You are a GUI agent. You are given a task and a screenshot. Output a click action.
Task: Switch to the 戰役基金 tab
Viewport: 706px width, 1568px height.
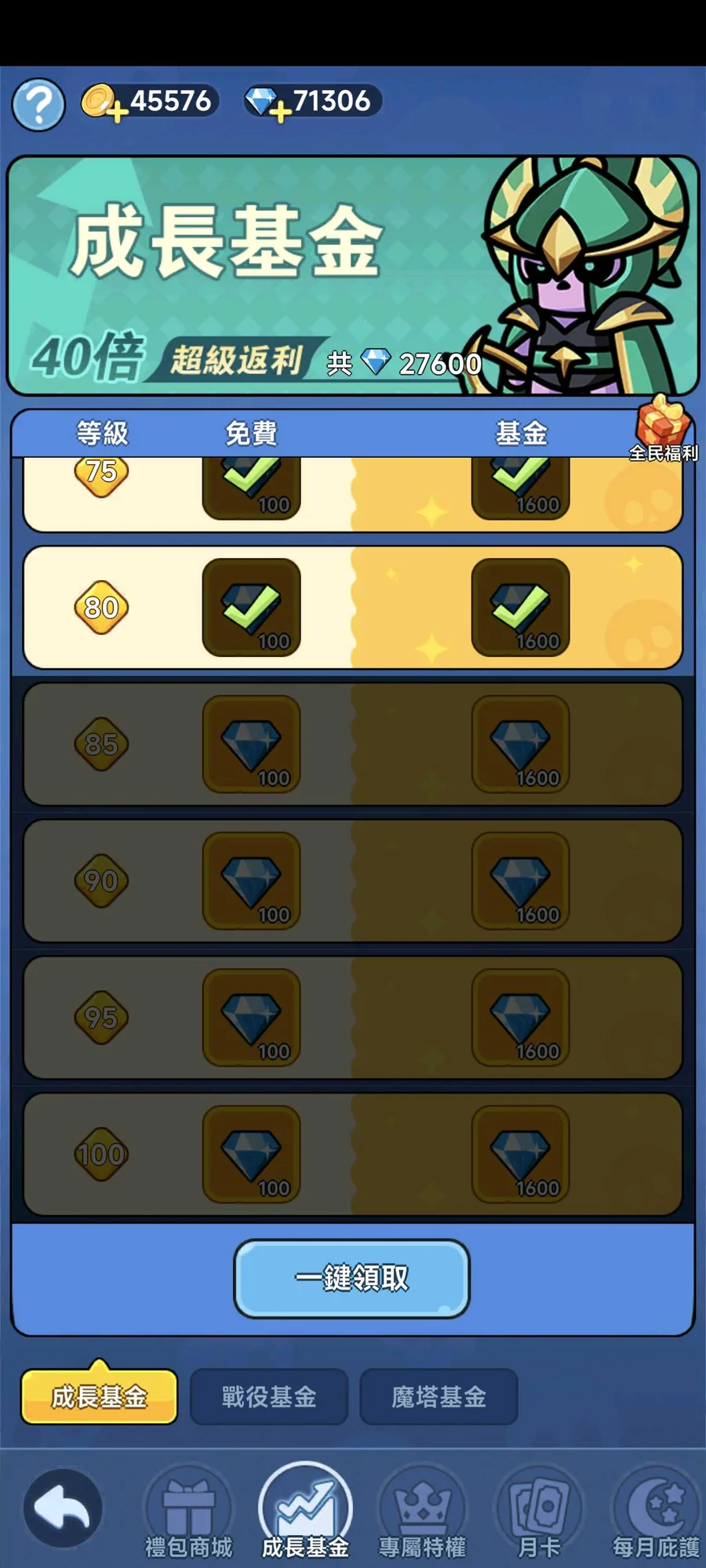(268, 1396)
